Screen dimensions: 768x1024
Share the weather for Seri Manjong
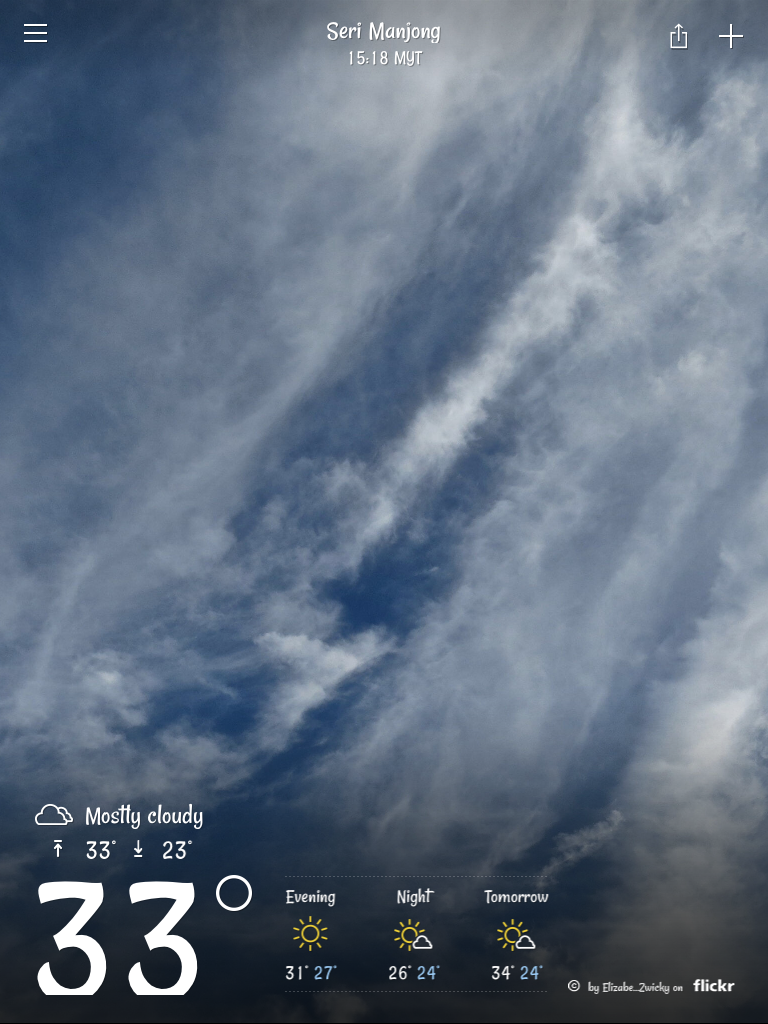coord(679,37)
